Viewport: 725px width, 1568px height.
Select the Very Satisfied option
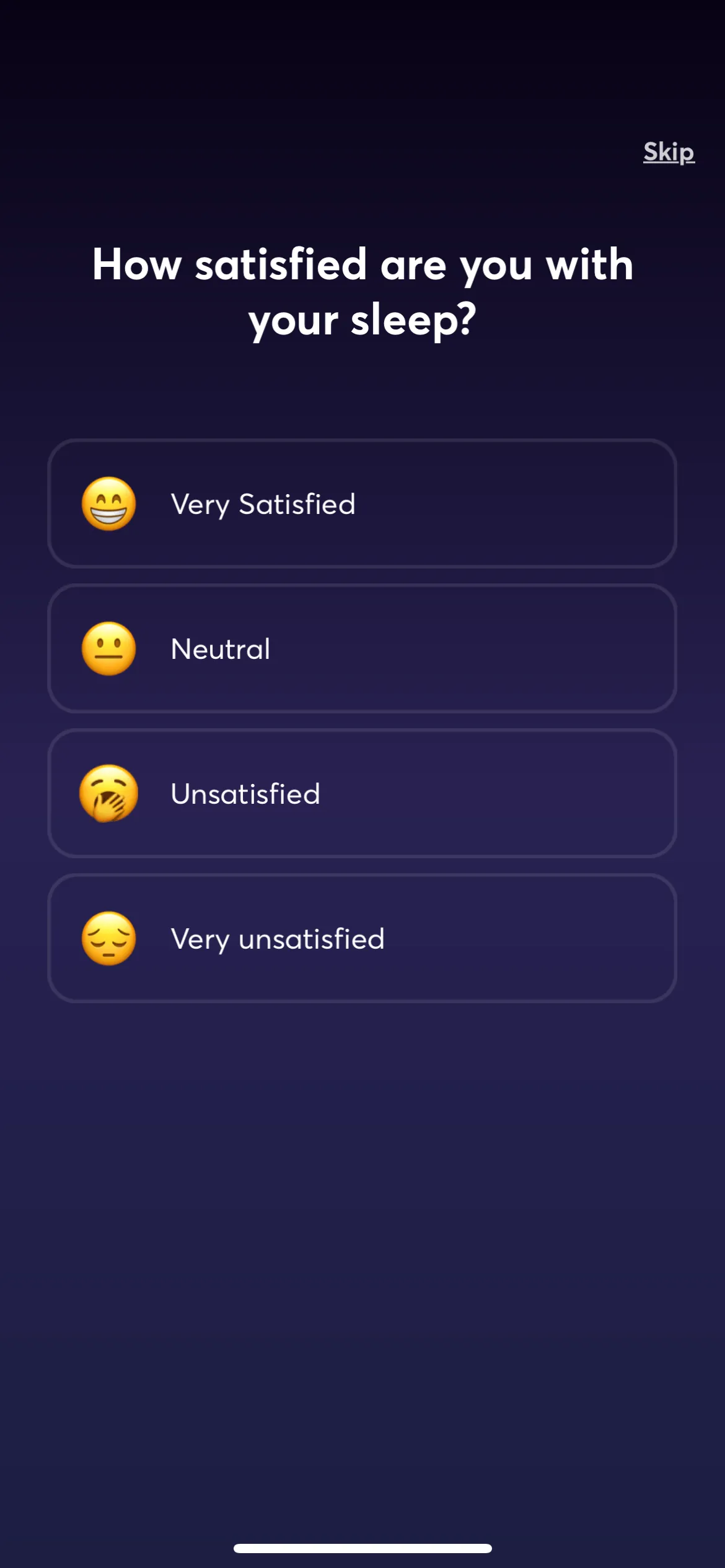click(x=362, y=503)
